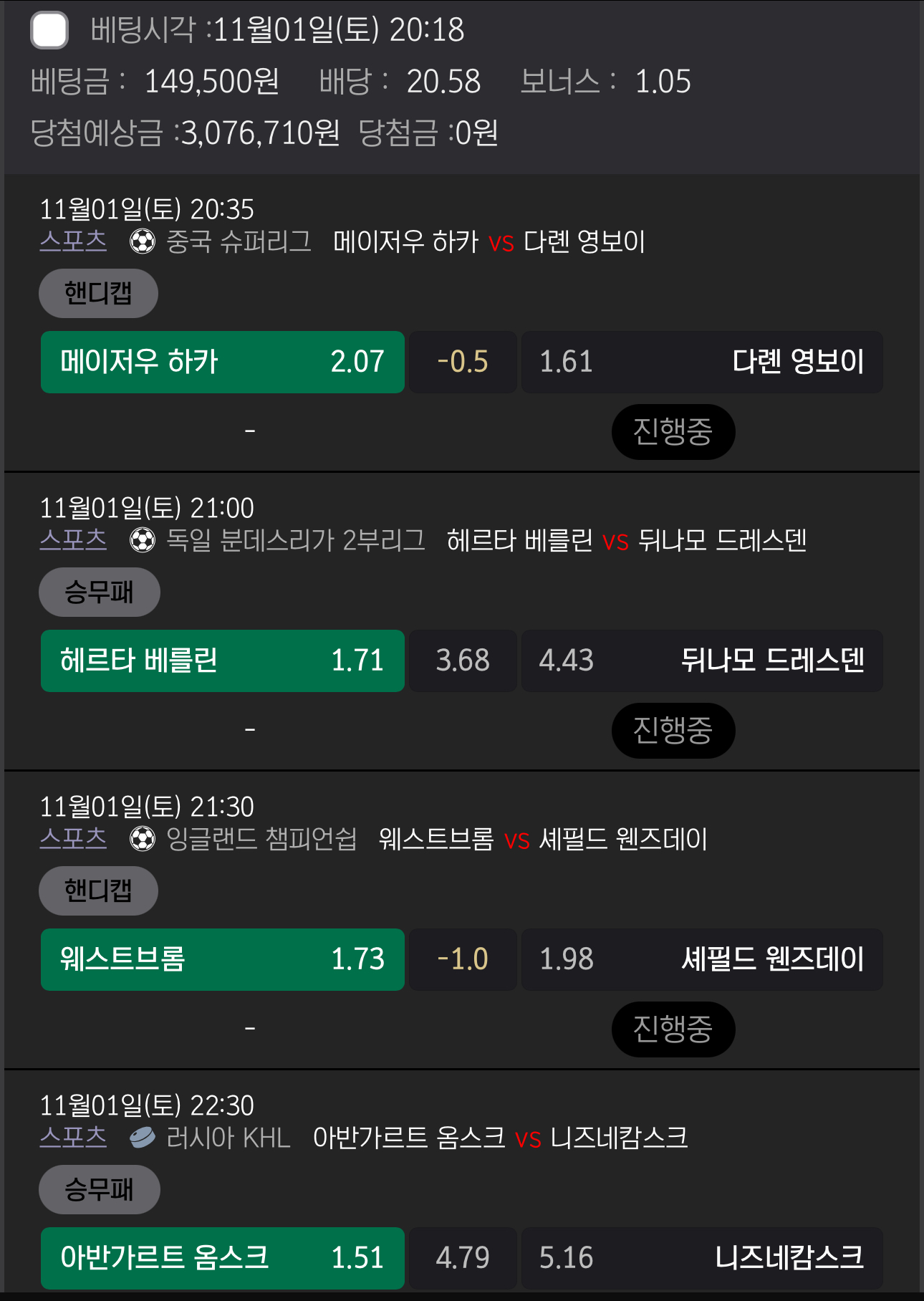
Task: Select 뒤나모 드레스덴 at odds 4.43
Action: [702, 661]
